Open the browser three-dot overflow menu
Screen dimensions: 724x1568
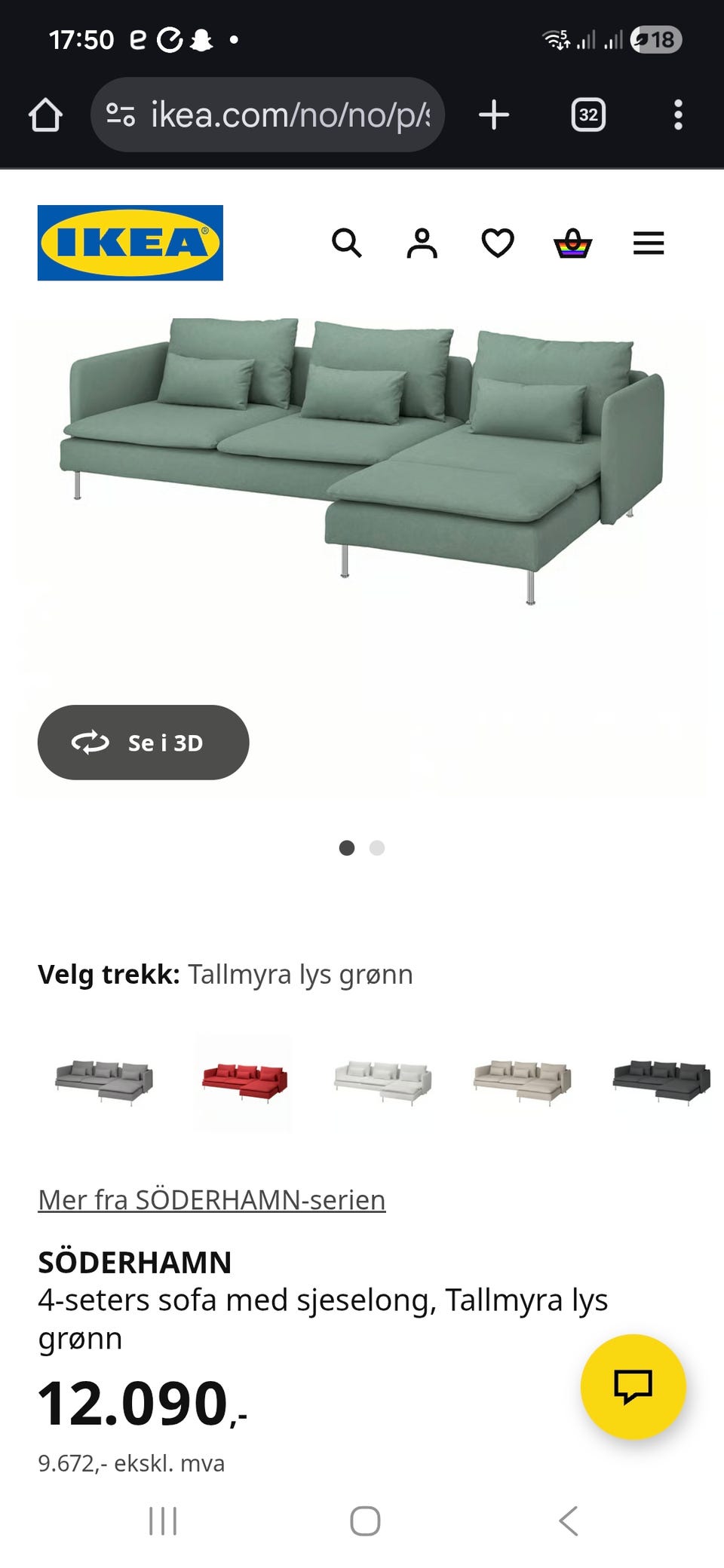coord(677,115)
